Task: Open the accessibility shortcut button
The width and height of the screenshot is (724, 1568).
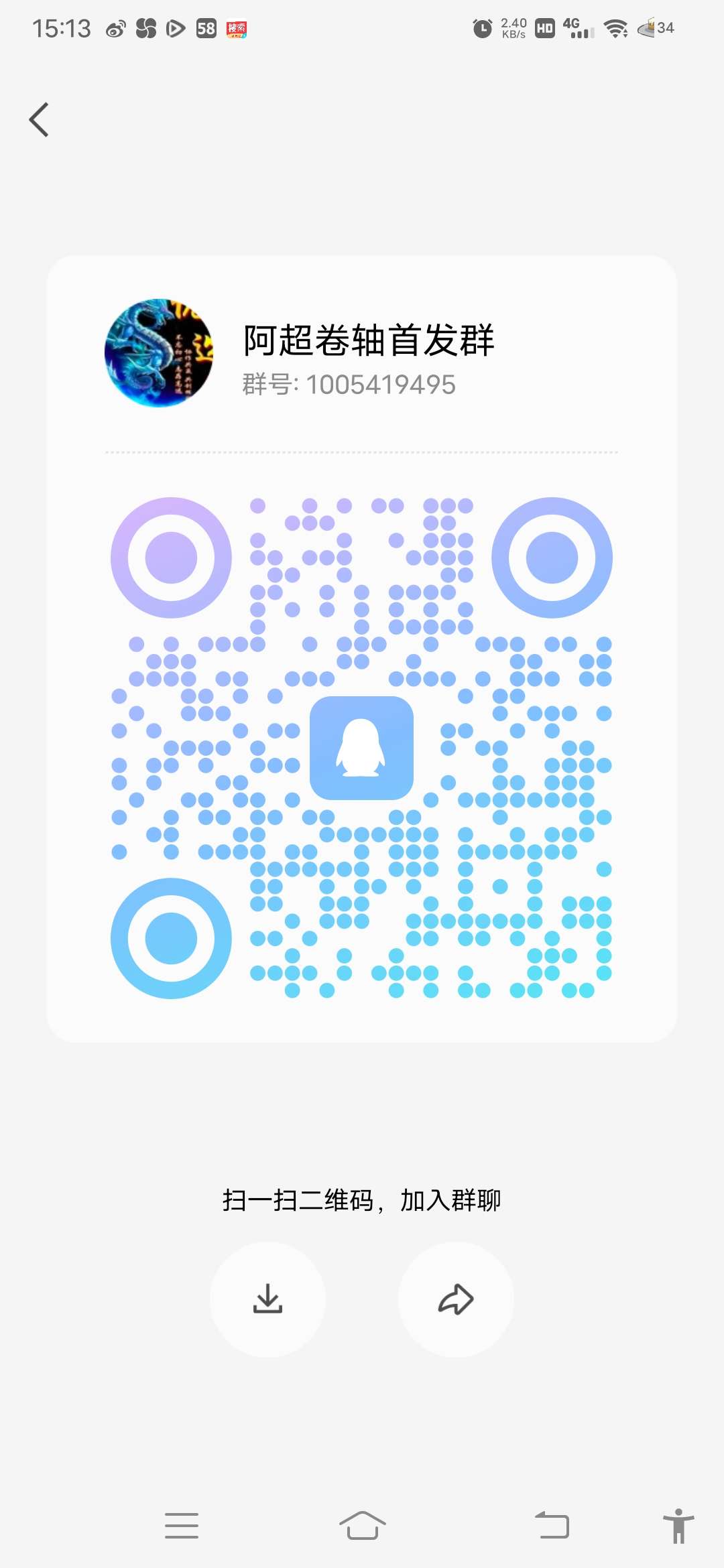Action: (678, 1525)
